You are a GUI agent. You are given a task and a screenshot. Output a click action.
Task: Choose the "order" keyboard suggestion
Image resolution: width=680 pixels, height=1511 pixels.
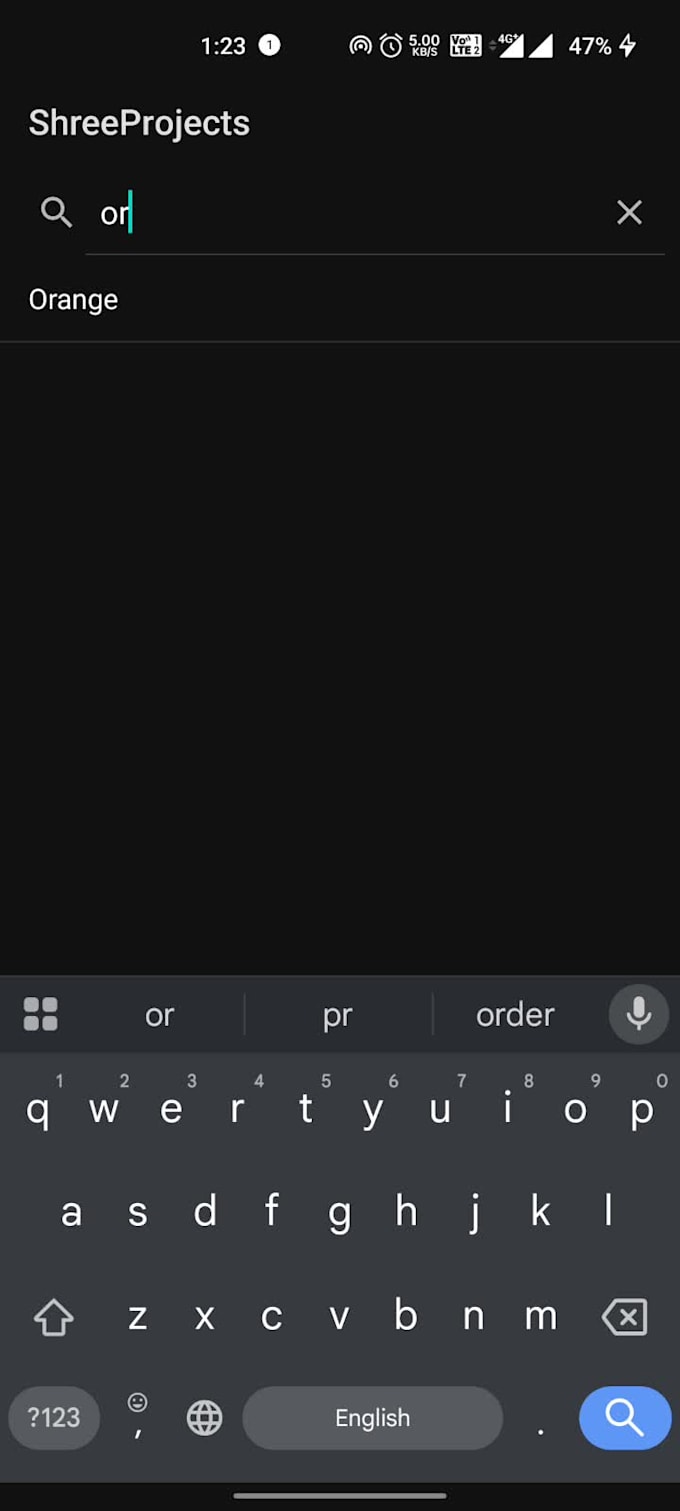tap(515, 1015)
